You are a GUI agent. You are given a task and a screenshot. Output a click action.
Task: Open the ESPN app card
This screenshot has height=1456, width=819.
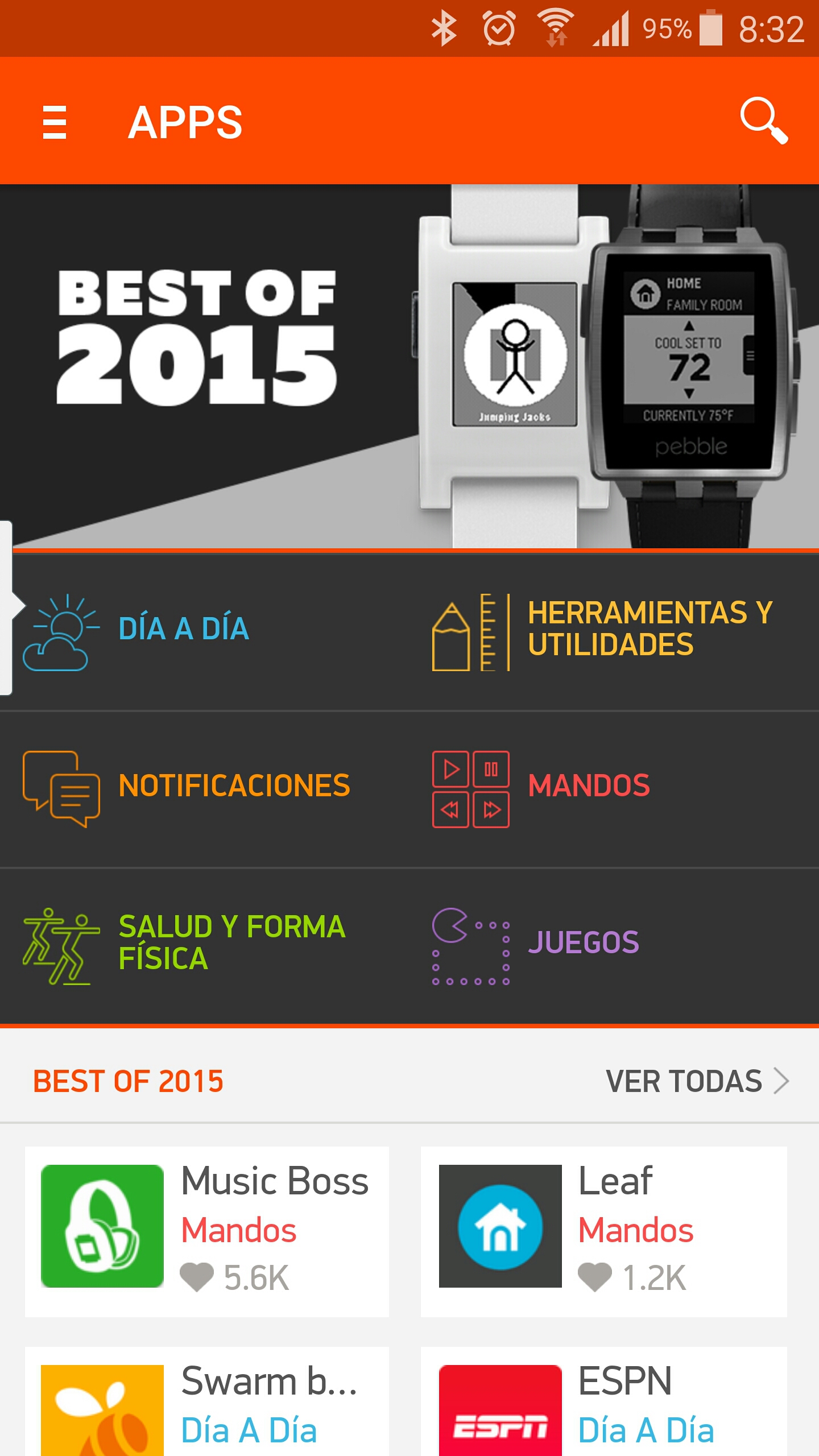pos(604,1405)
